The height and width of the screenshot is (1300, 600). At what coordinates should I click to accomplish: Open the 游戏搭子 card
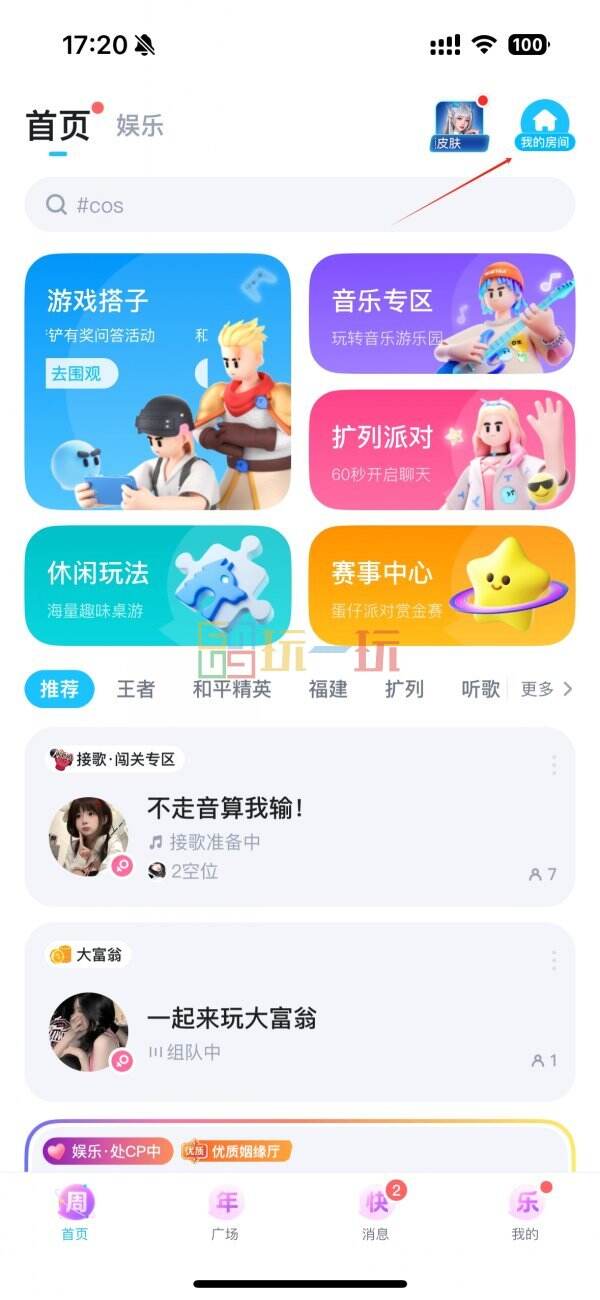tap(158, 382)
